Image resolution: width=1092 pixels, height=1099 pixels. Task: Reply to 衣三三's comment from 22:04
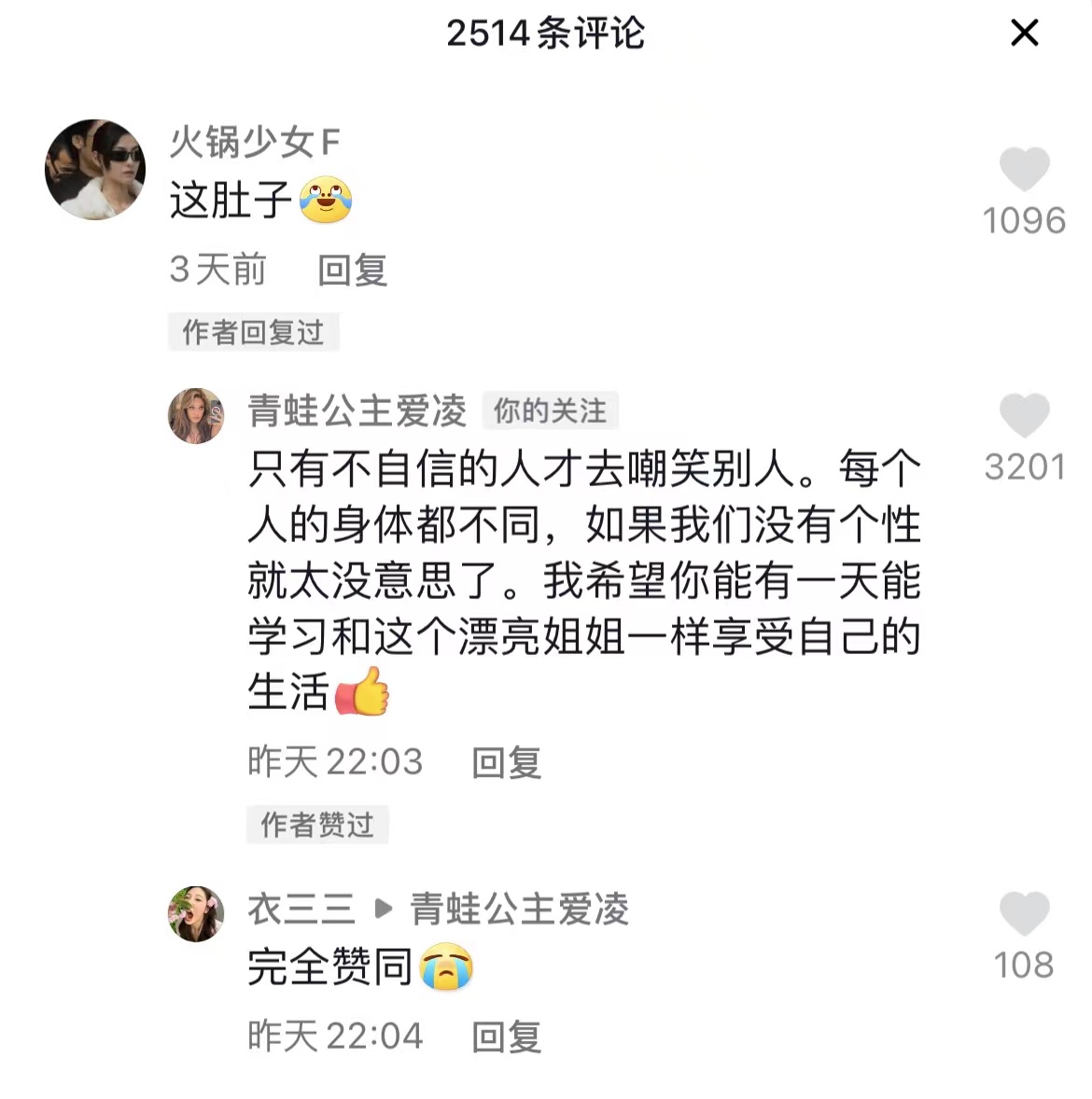point(506,1036)
